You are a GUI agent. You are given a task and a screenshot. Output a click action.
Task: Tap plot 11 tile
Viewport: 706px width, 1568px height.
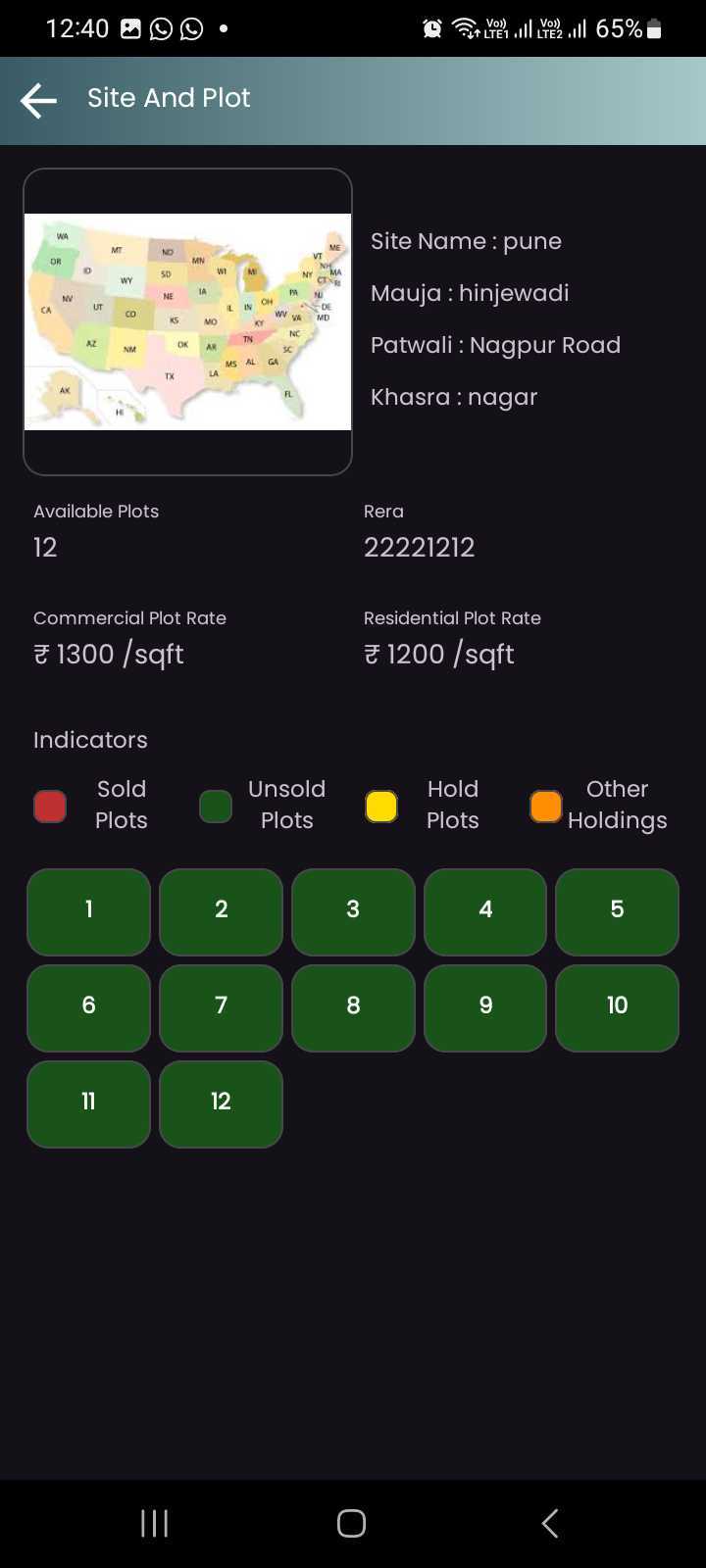click(x=89, y=1103)
